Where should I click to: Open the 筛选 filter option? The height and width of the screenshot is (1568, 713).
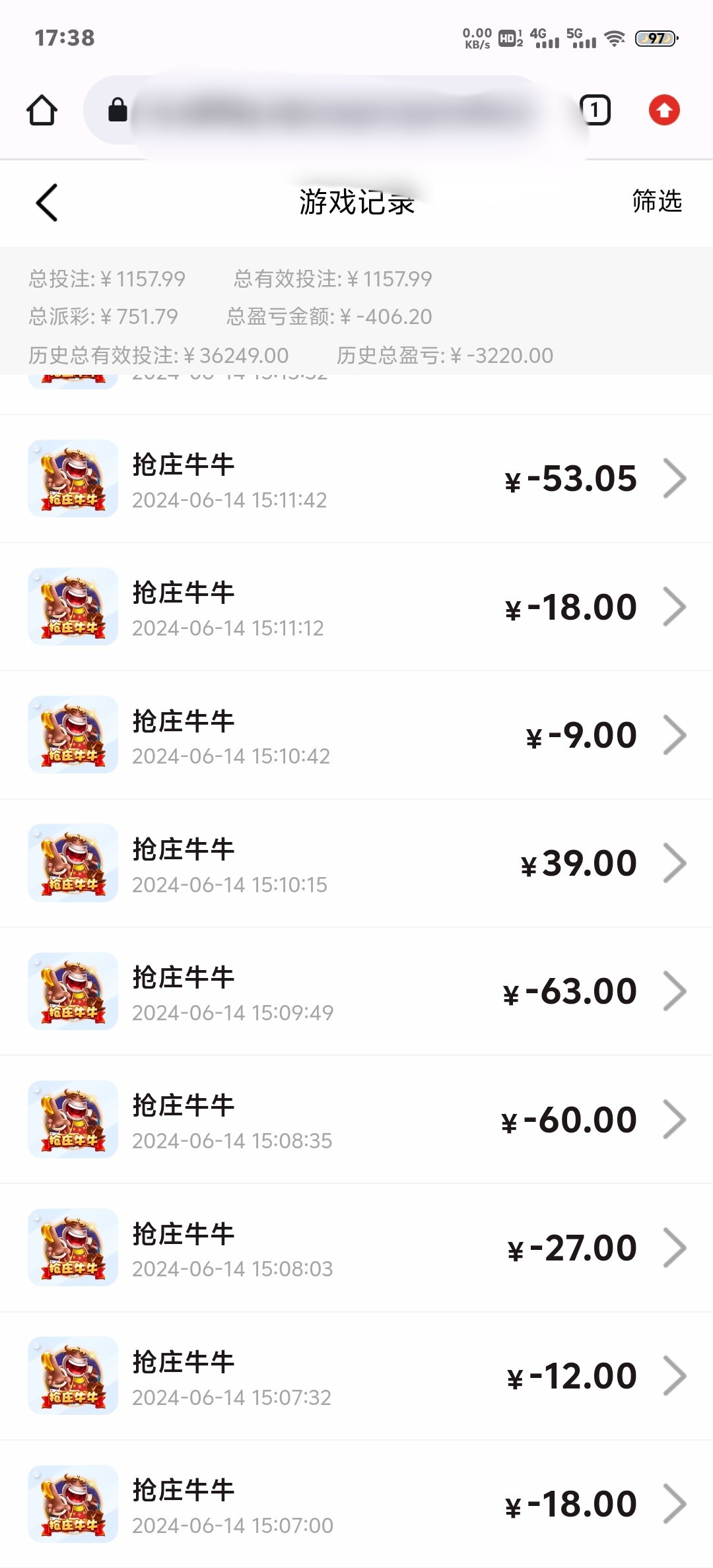(x=656, y=201)
